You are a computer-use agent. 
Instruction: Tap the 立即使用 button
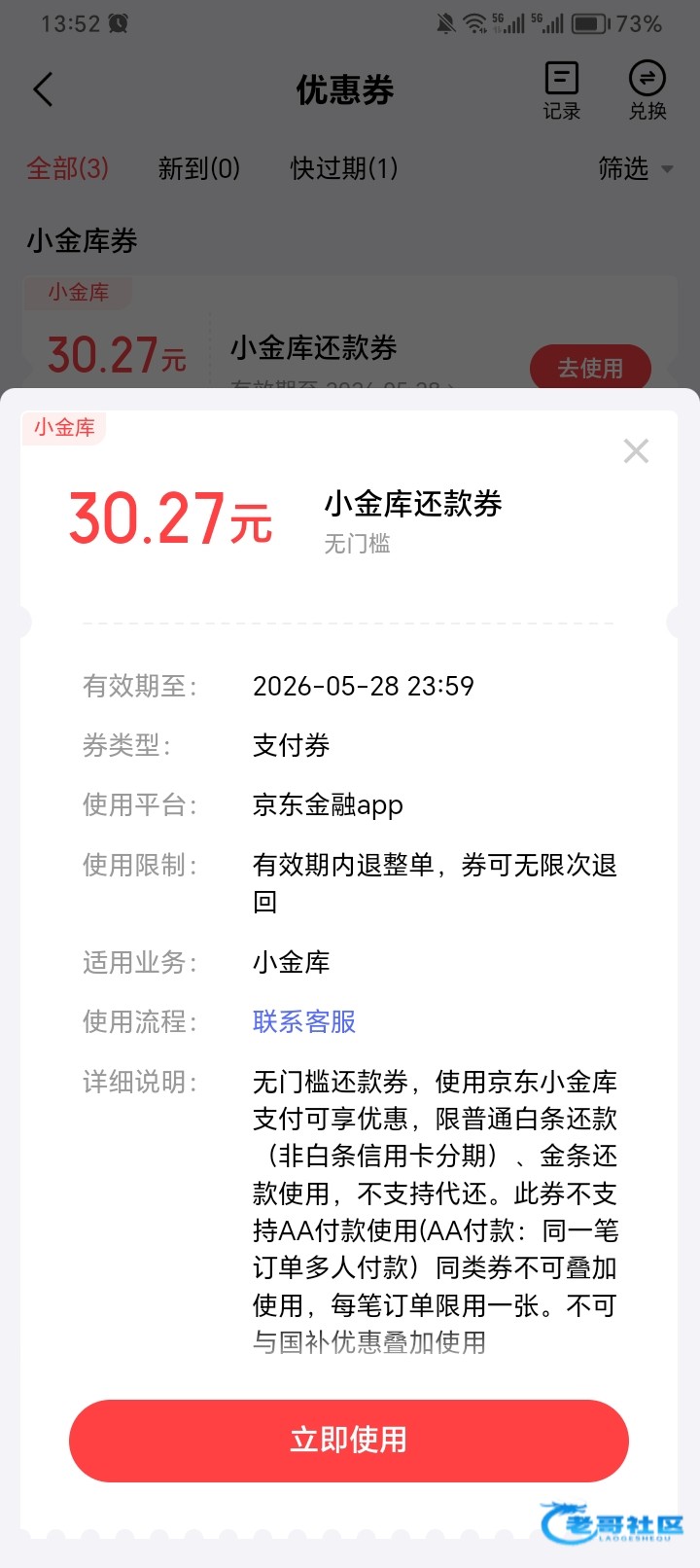click(x=349, y=1441)
